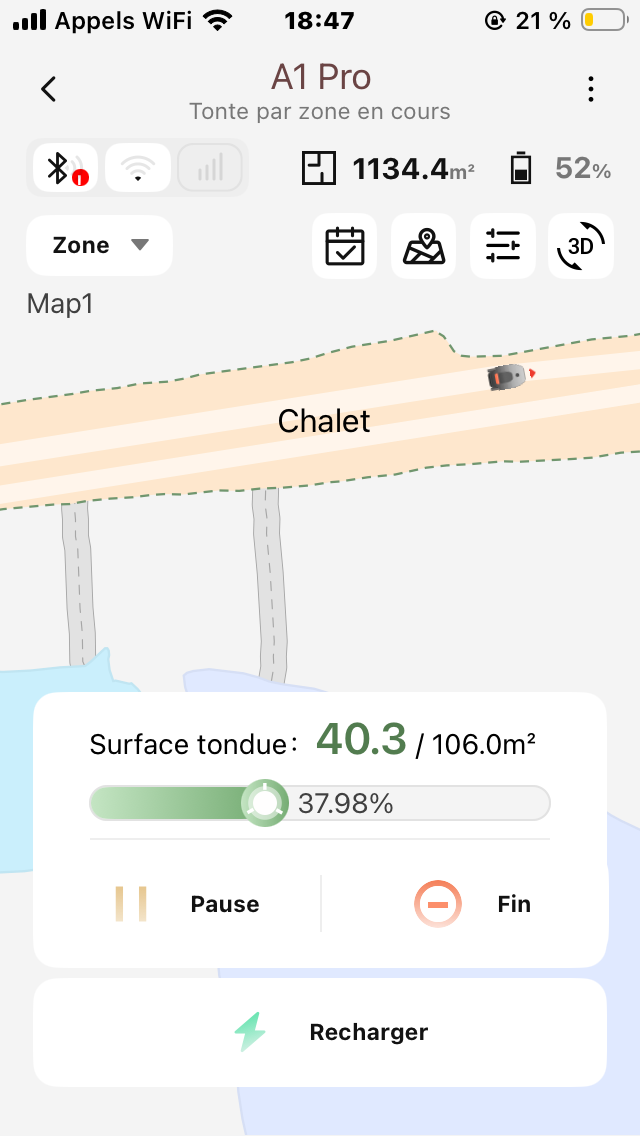Go back with the top-left arrow
Screen dimensions: 640x1136
48,89
